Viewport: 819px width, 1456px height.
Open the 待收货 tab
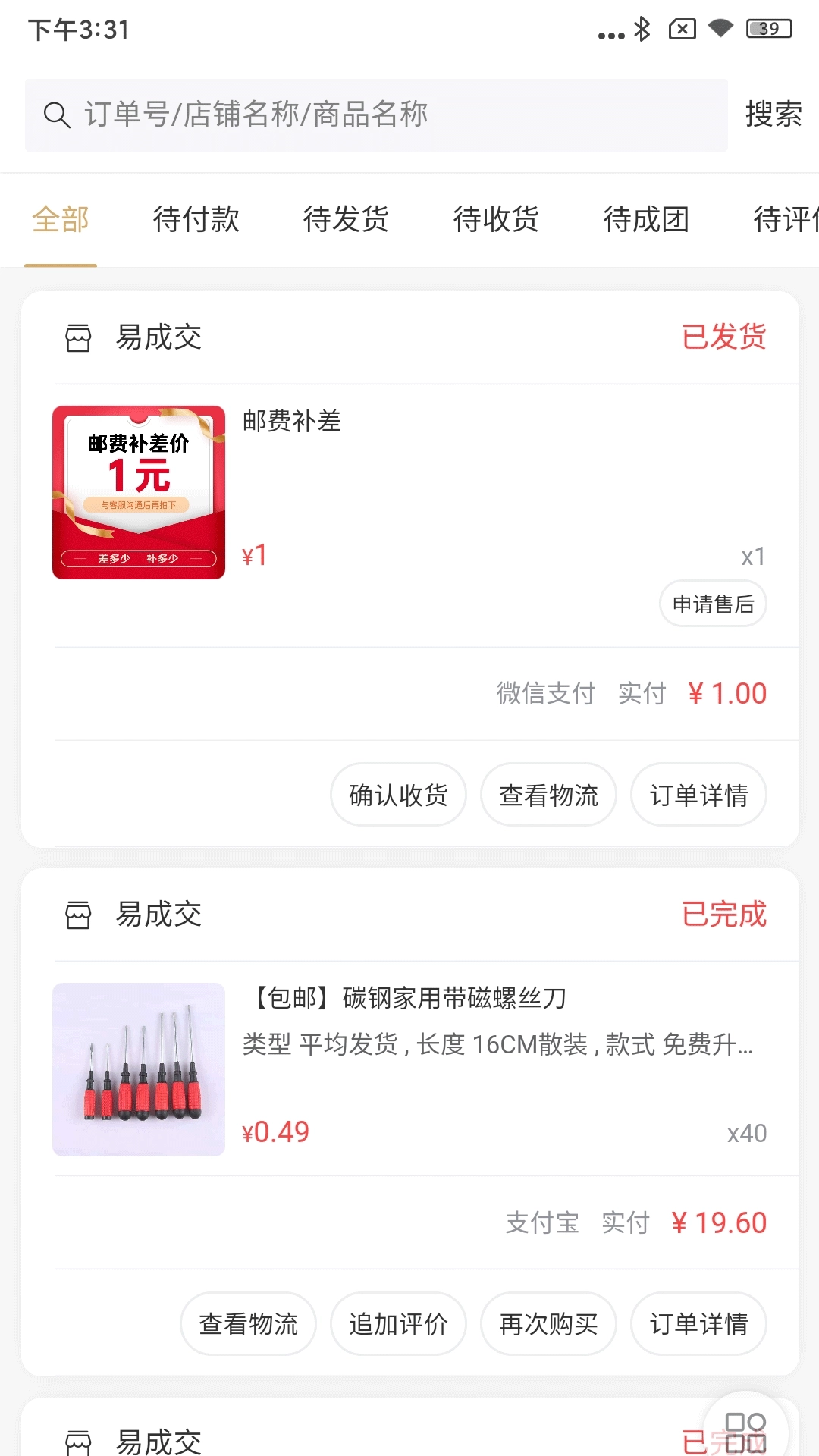495,220
